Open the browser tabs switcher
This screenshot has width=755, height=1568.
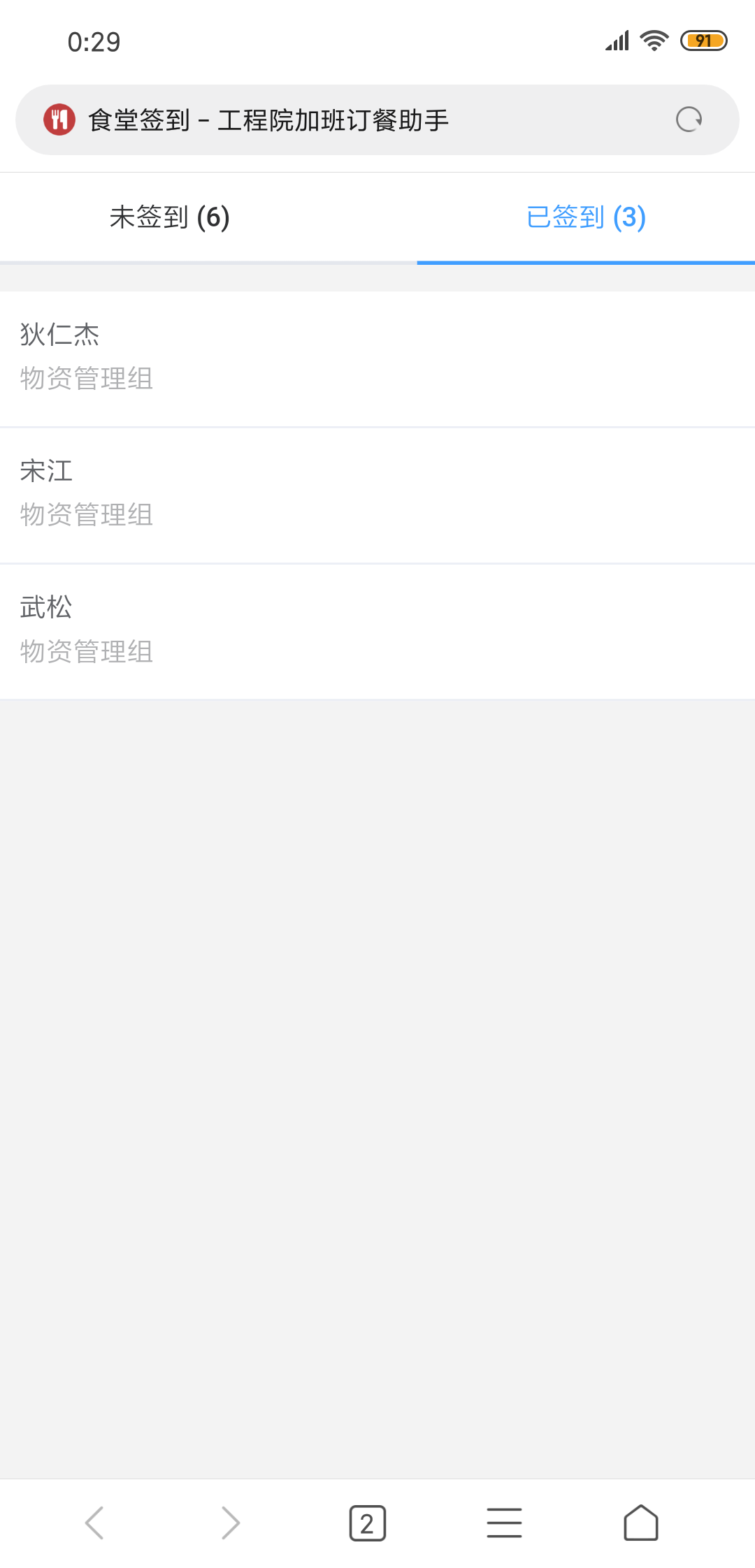click(x=367, y=1523)
